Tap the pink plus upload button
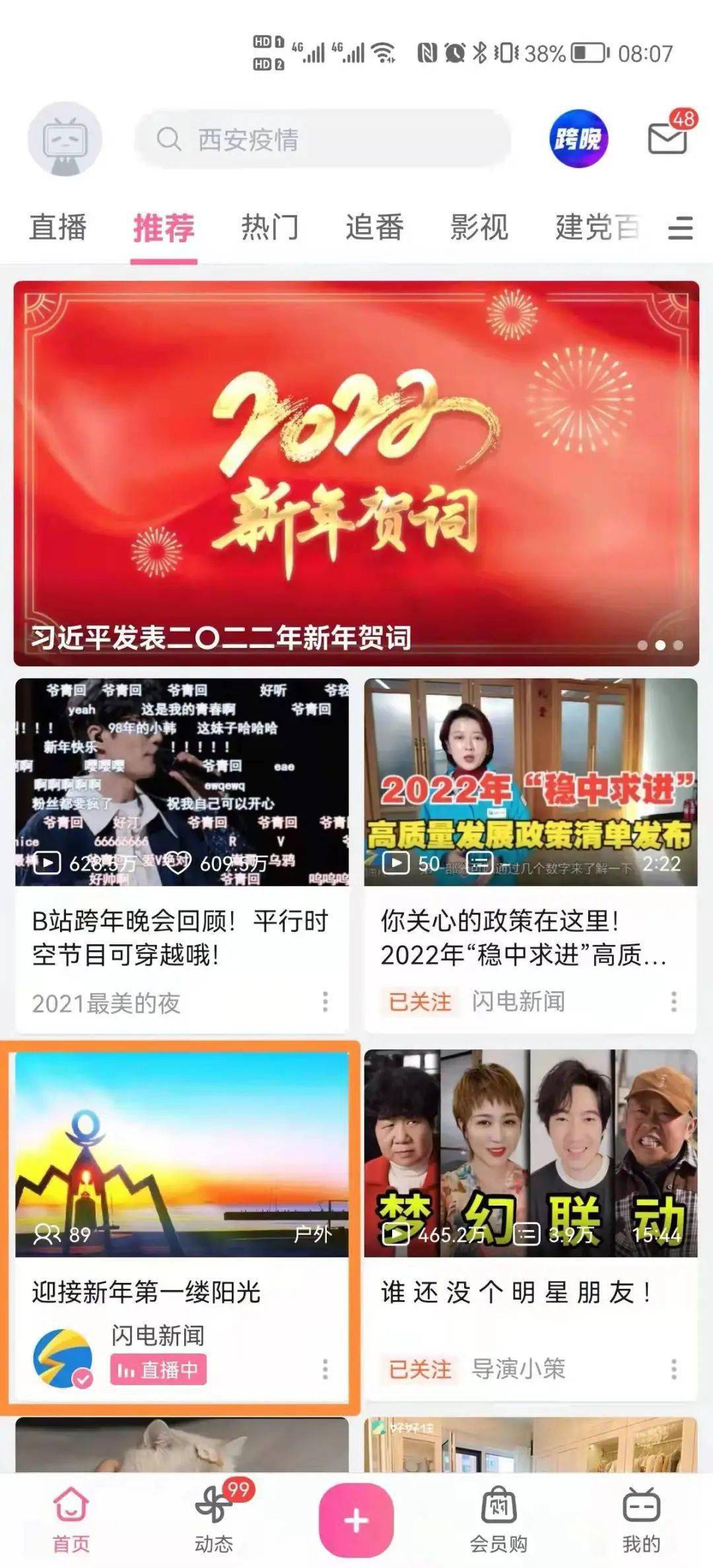The width and height of the screenshot is (713, 1568). tap(356, 1519)
